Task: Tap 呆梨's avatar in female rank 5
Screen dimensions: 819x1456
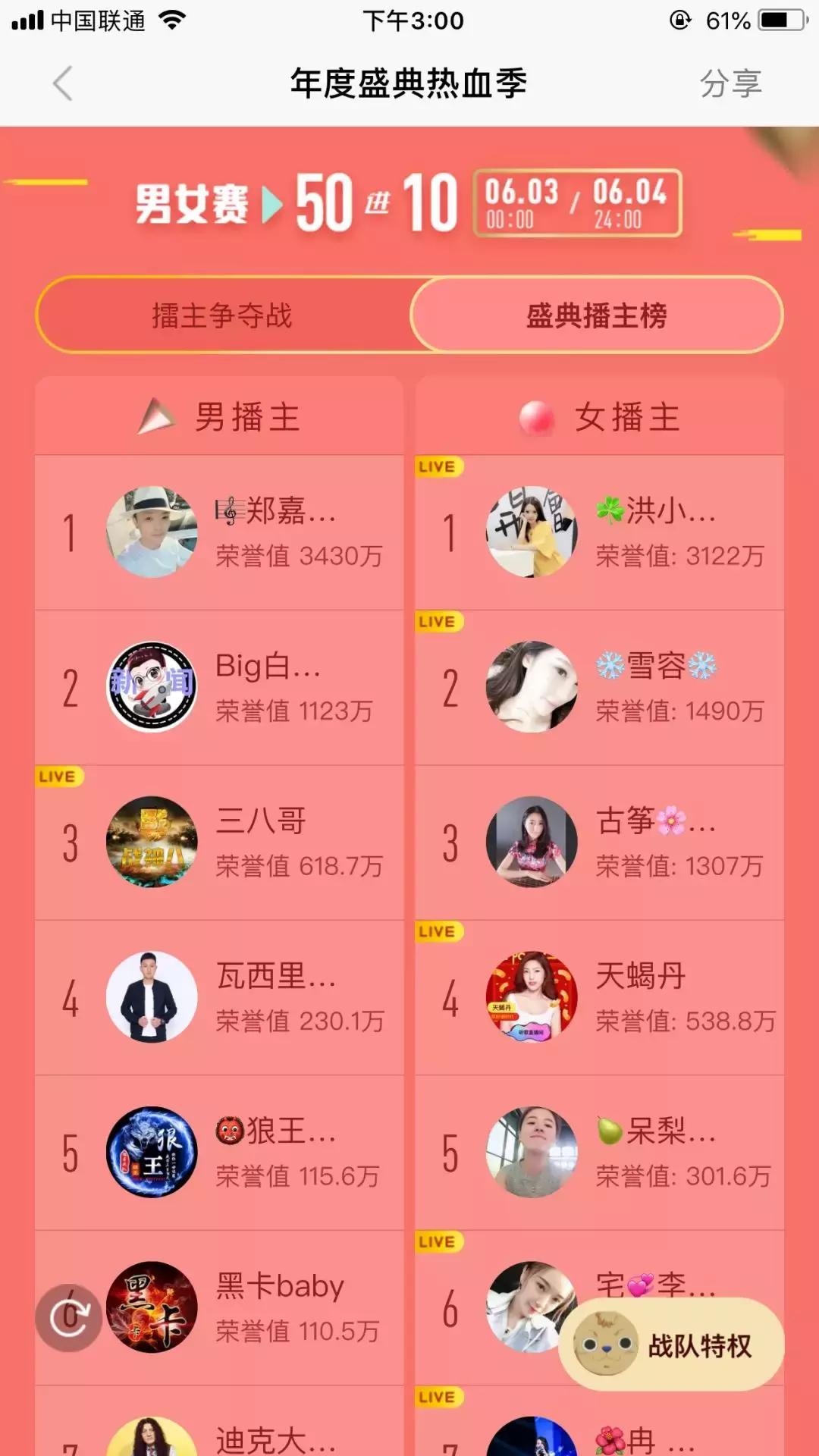Action: coord(532,1153)
